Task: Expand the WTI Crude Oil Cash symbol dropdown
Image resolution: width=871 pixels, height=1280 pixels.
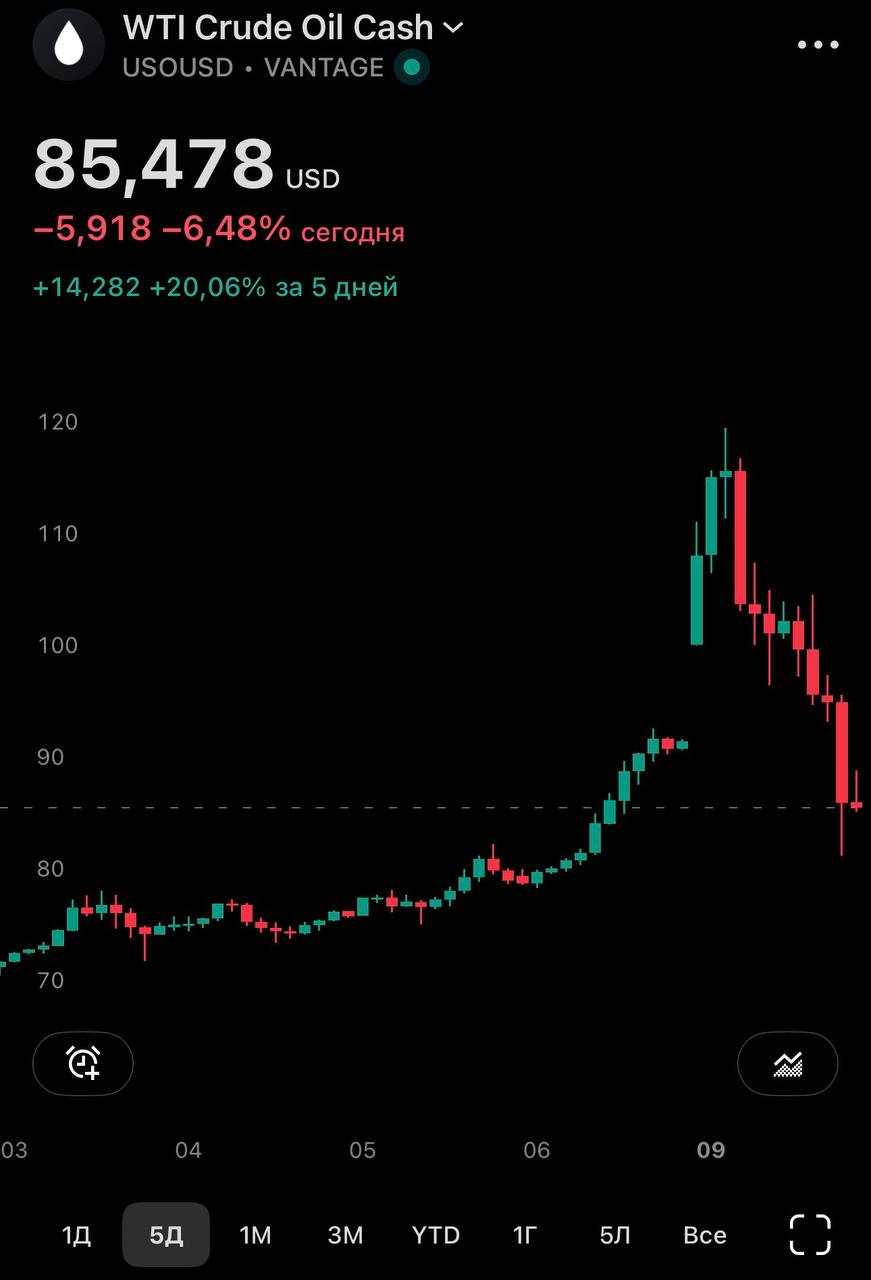Action: pyautogui.click(x=453, y=28)
